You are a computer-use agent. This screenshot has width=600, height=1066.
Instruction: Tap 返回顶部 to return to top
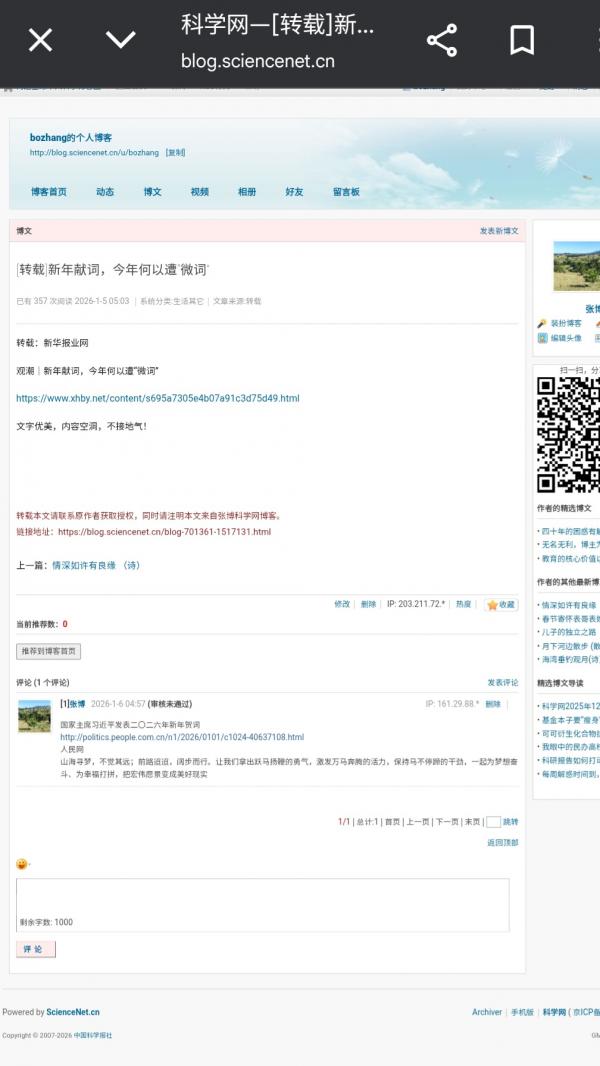[503, 843]
